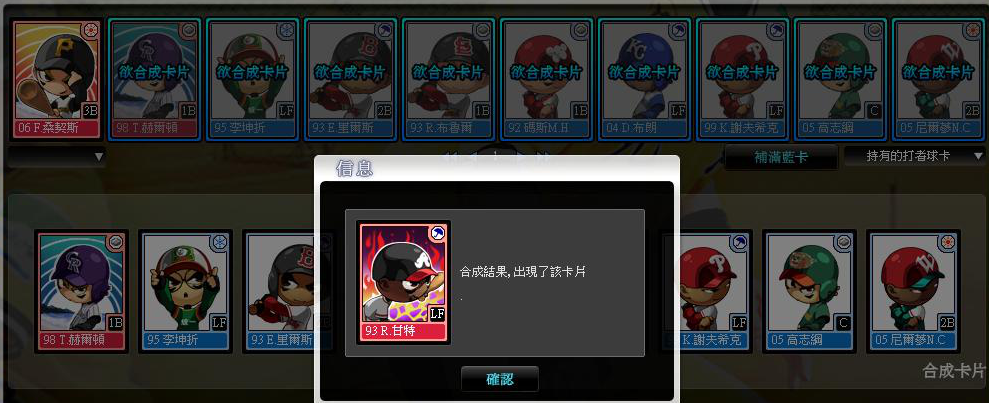Viewport: 989px width, 403px height.
Task: Tap the 補滿藍卡 button
Action: coord(781,157)
